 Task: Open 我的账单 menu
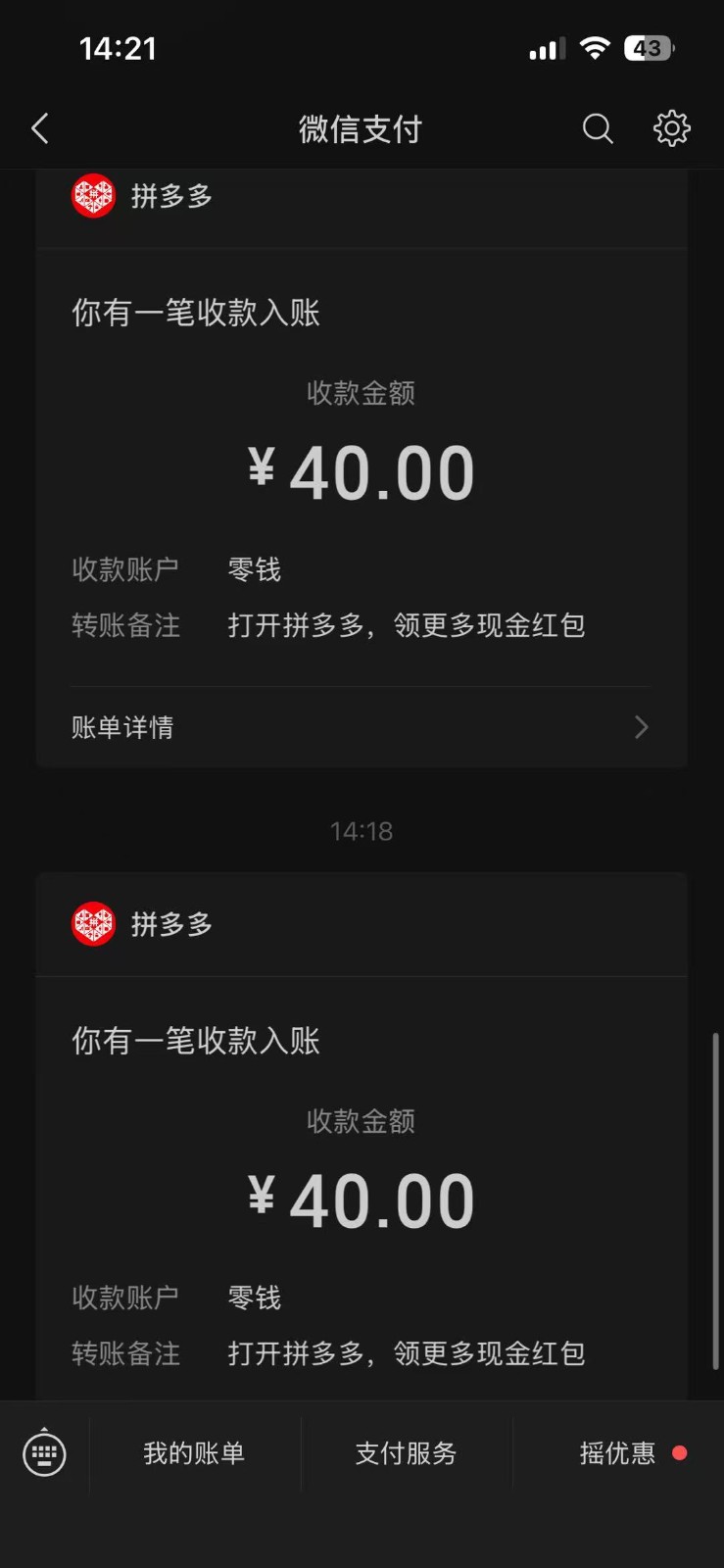[x=194, y=1453]
